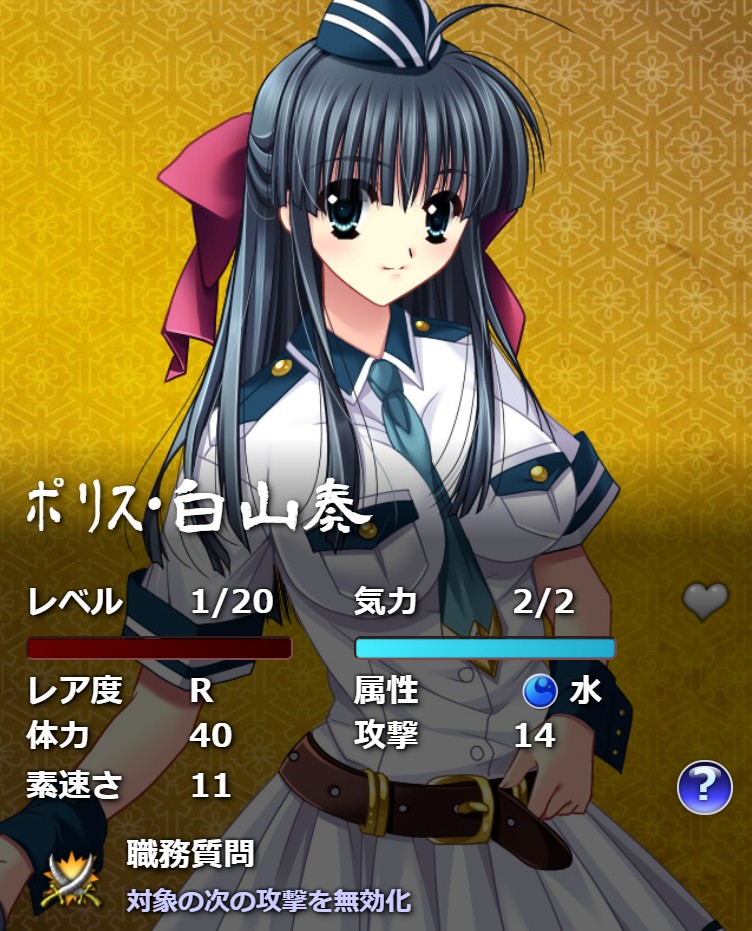The width and height of the screenshot is (752, 931).
Task: Mark ポリス・白山奏 as favorite with the heart
Action: 705,601
